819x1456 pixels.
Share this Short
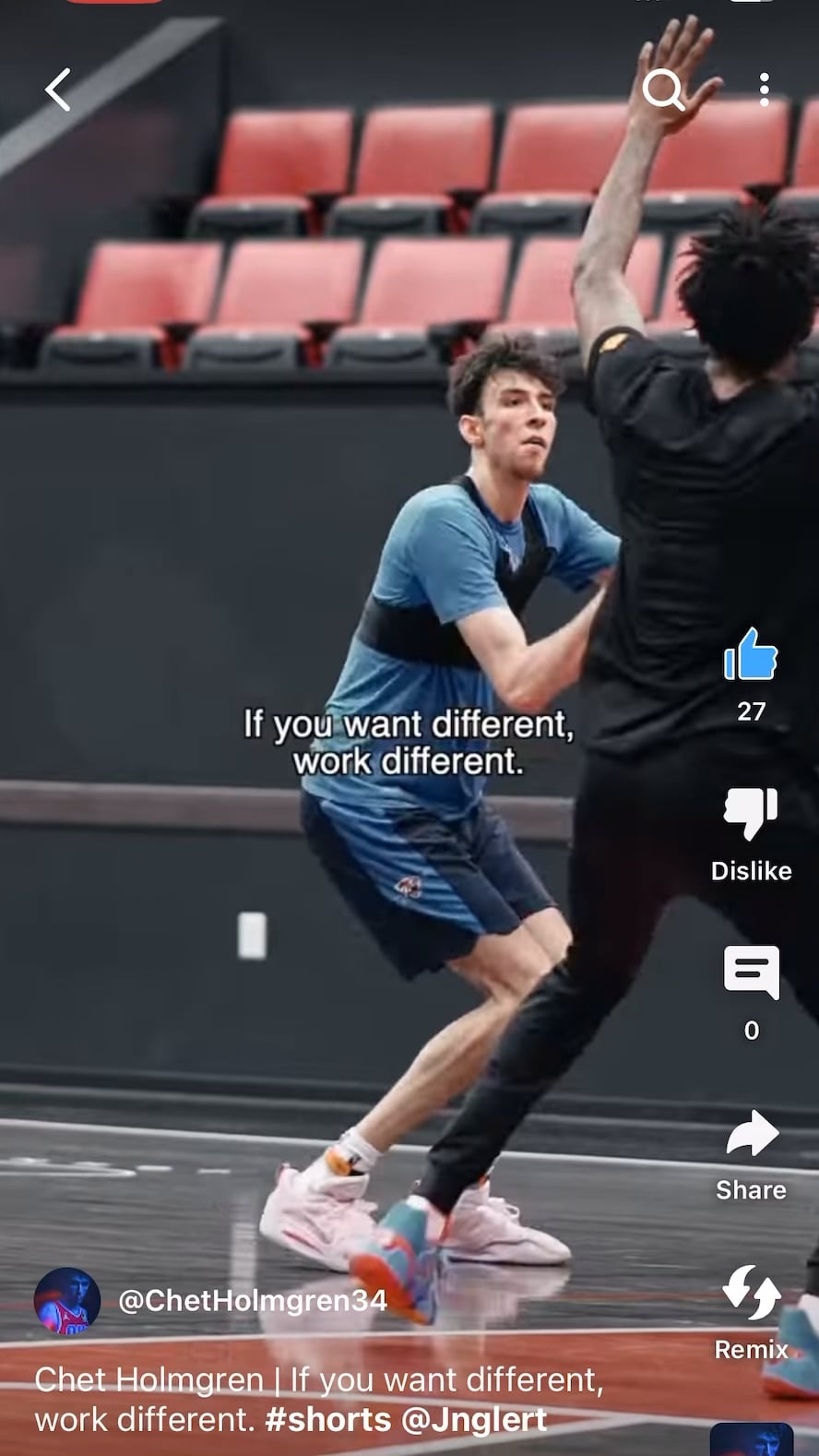point(751,1135)
